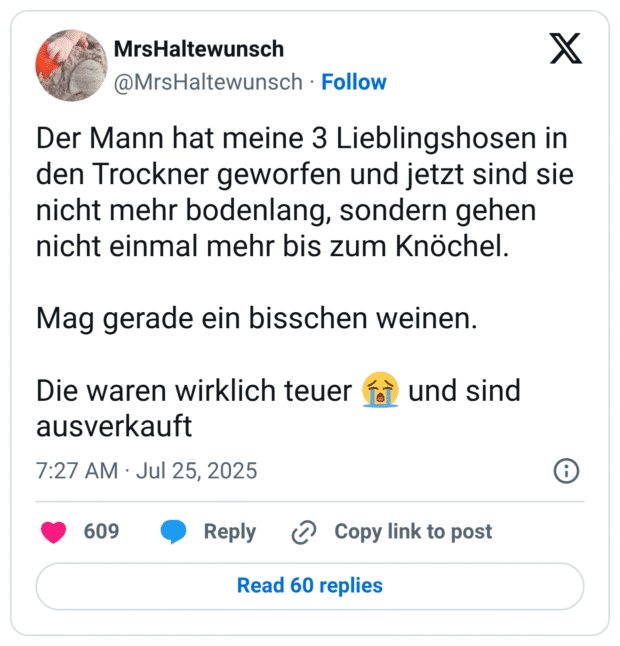Like this post with the heart
The height and width of the screenshot is (646, 620).
pyautogui.click(x=54, y=532)
